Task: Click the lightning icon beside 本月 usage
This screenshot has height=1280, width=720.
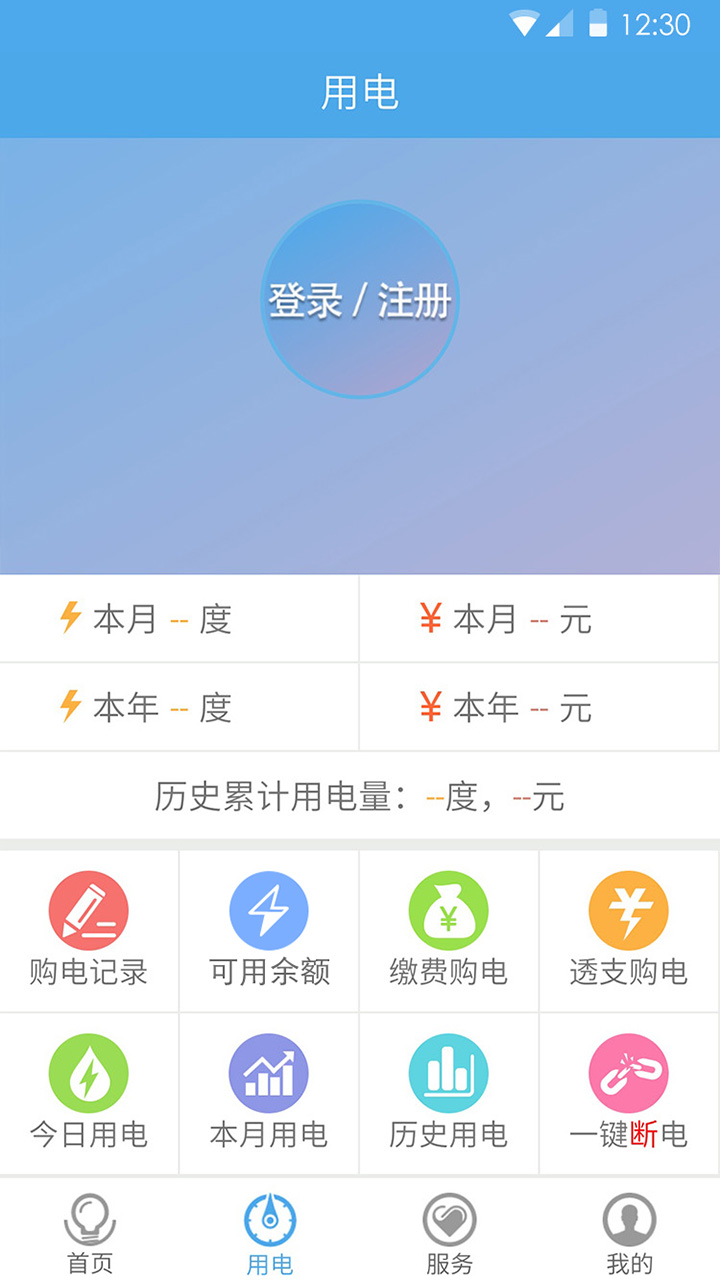Action: tap(69, 618)
